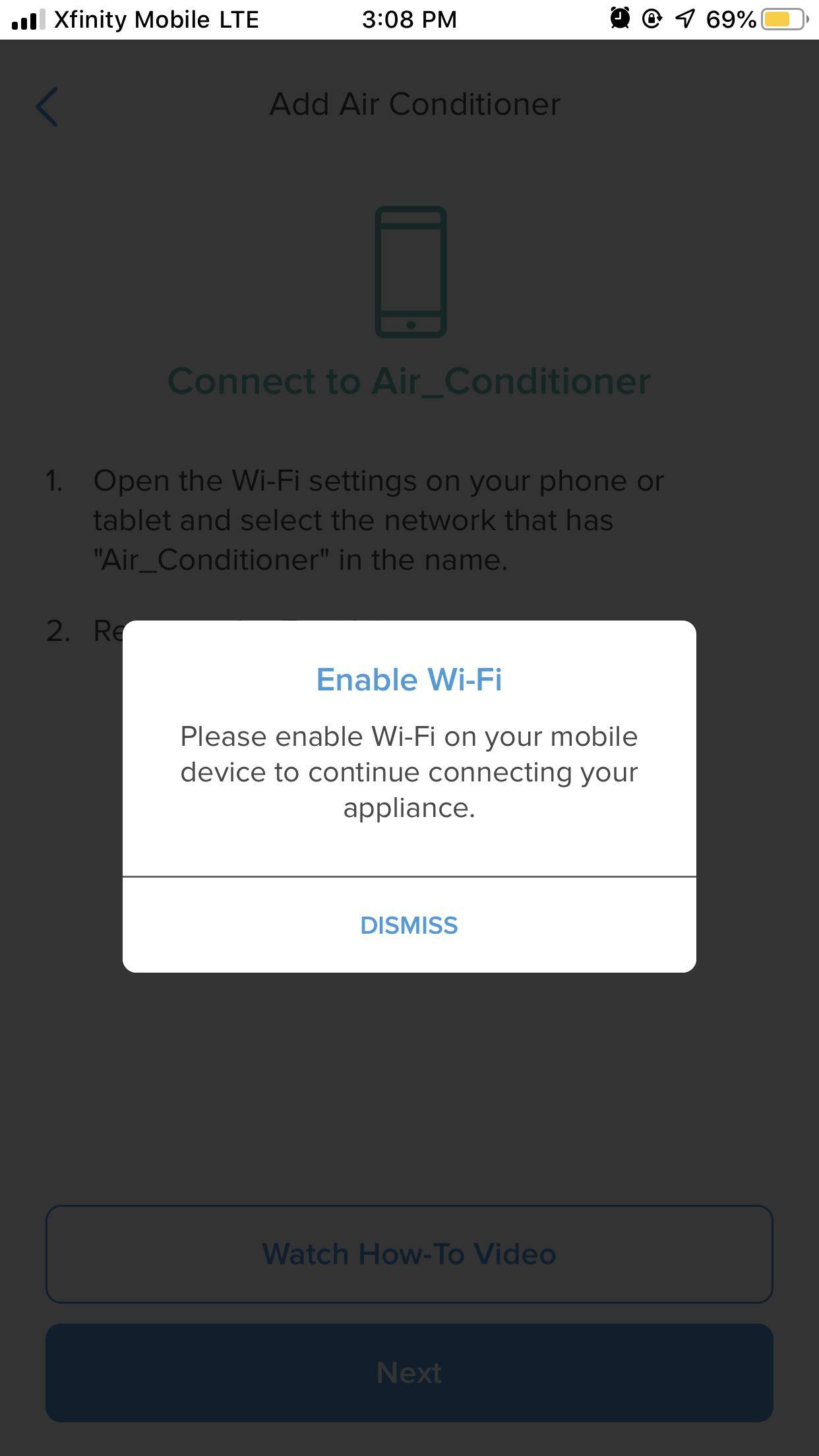Screen dimensions: 819x1456
Task: Open the Watch How-To Video button
Action: point(409,1254)
